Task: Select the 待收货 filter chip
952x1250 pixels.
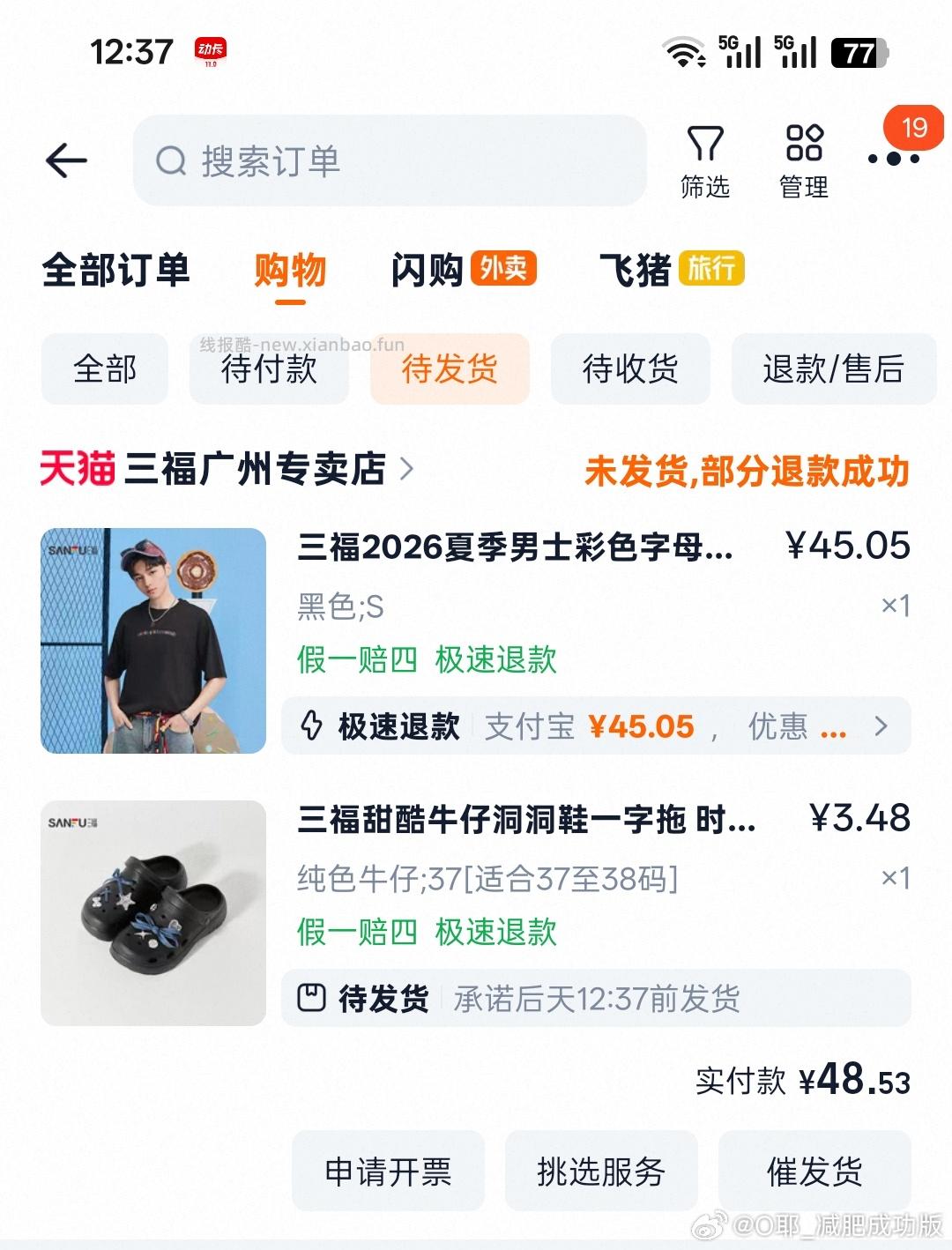Action: pos(629,370)
